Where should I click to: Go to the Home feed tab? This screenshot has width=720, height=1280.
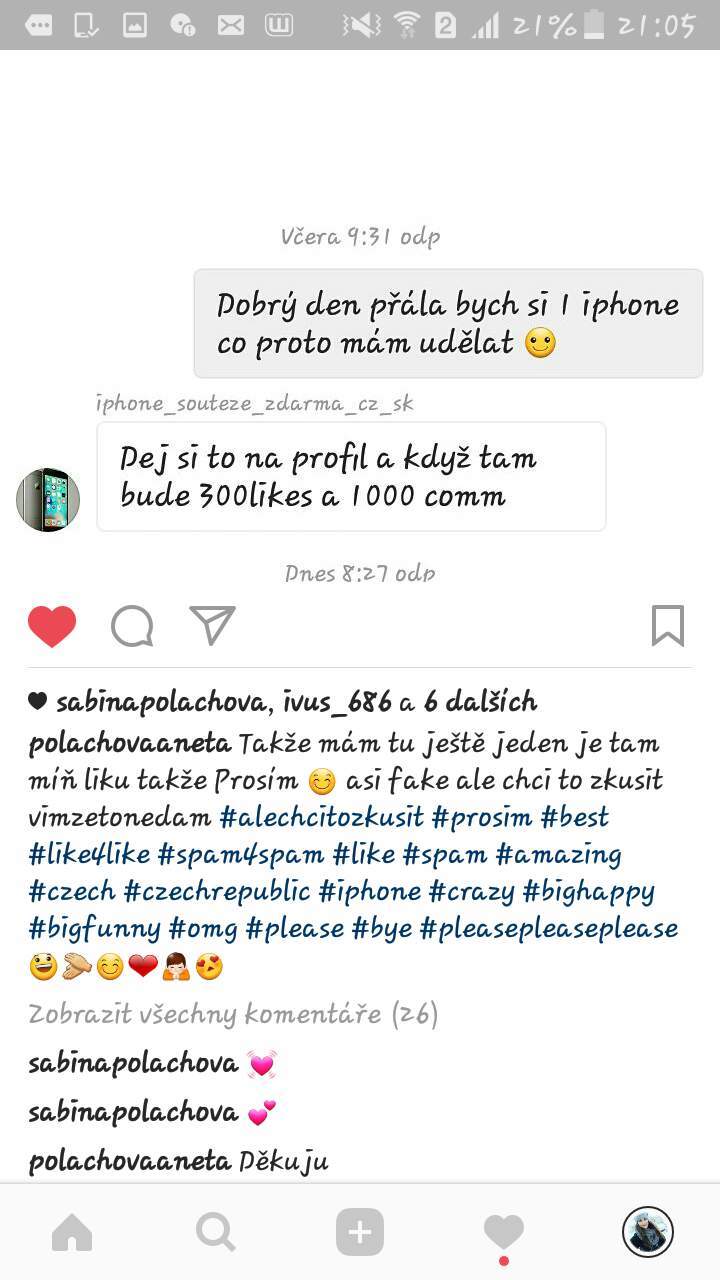pyautogui.click(x=72, y=1233)
